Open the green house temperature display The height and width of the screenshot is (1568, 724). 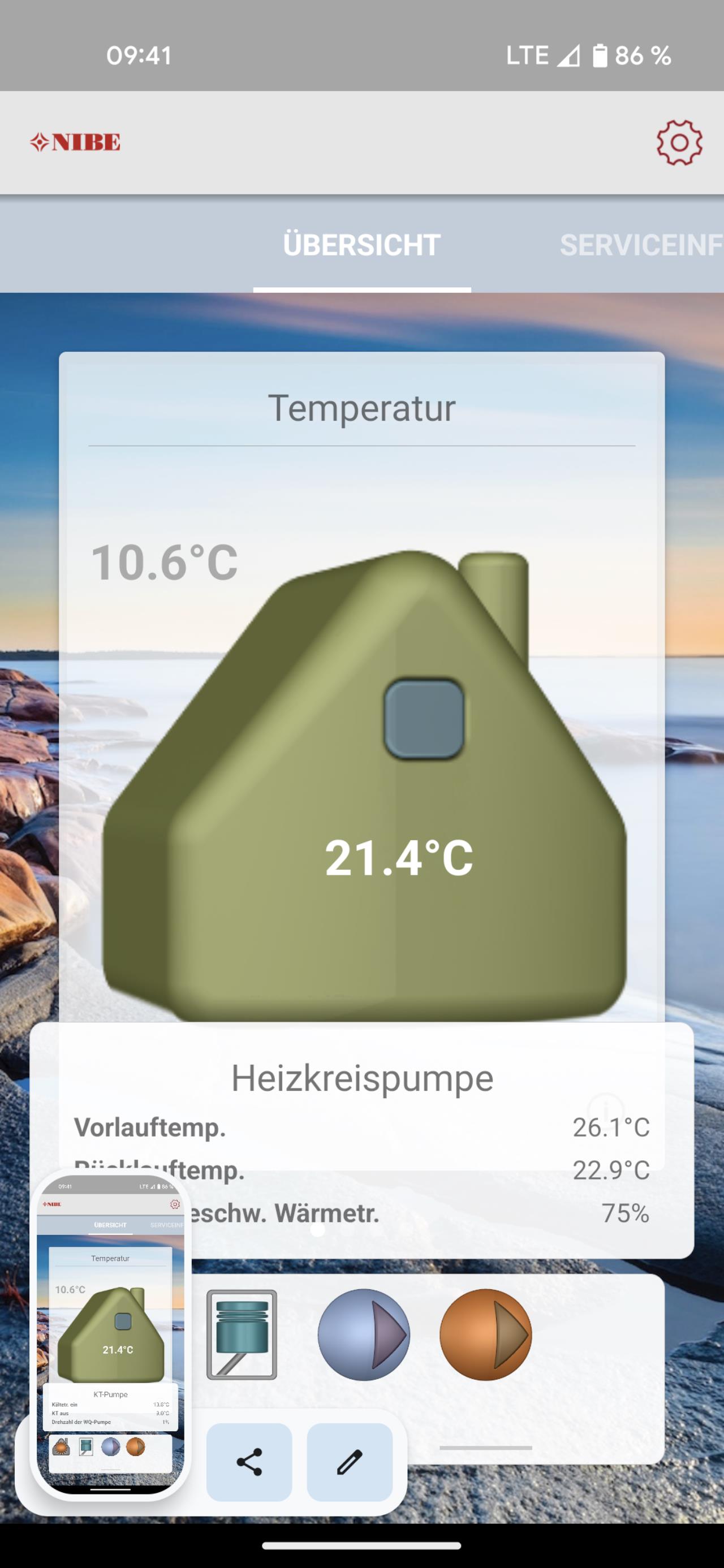click(364, 787)
